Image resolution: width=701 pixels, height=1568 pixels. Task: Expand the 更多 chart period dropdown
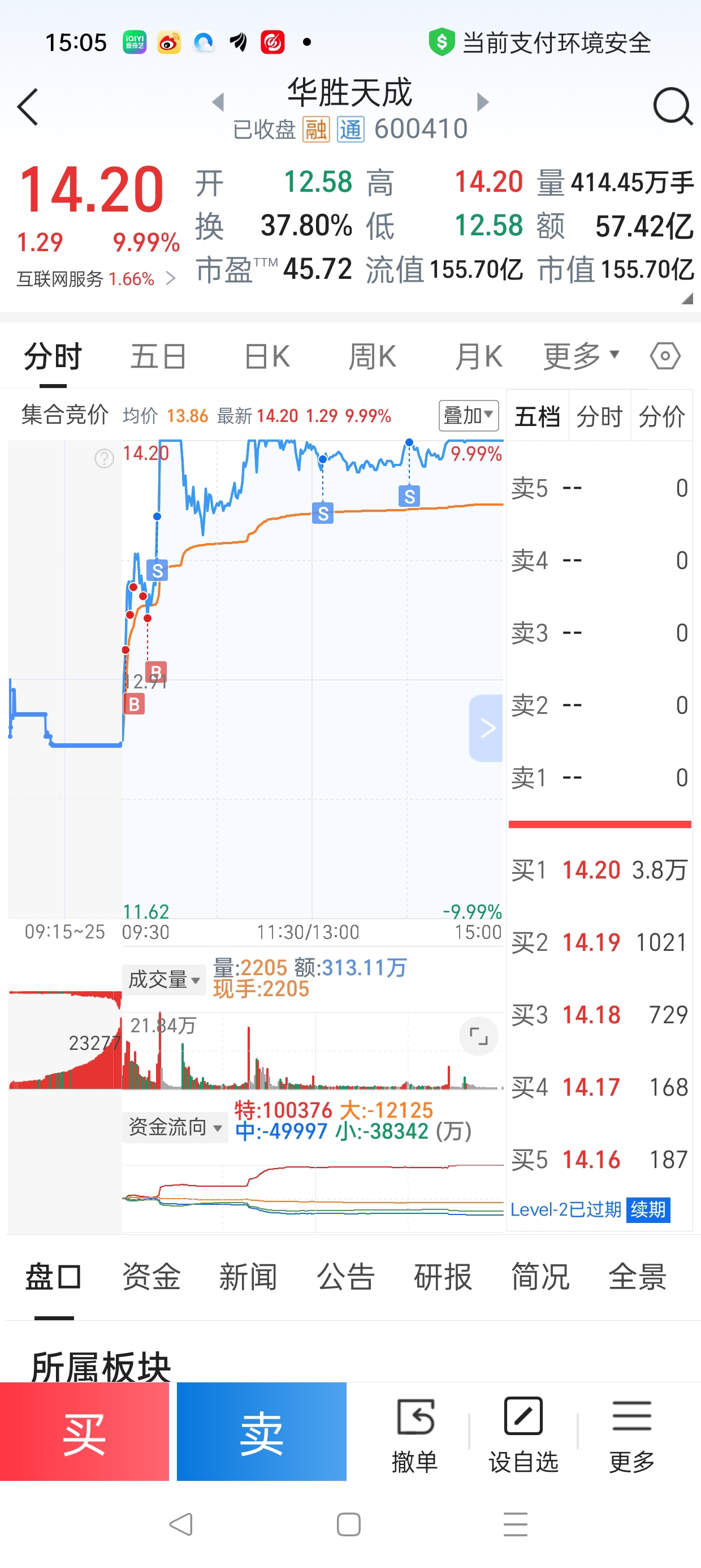(581, 355)
